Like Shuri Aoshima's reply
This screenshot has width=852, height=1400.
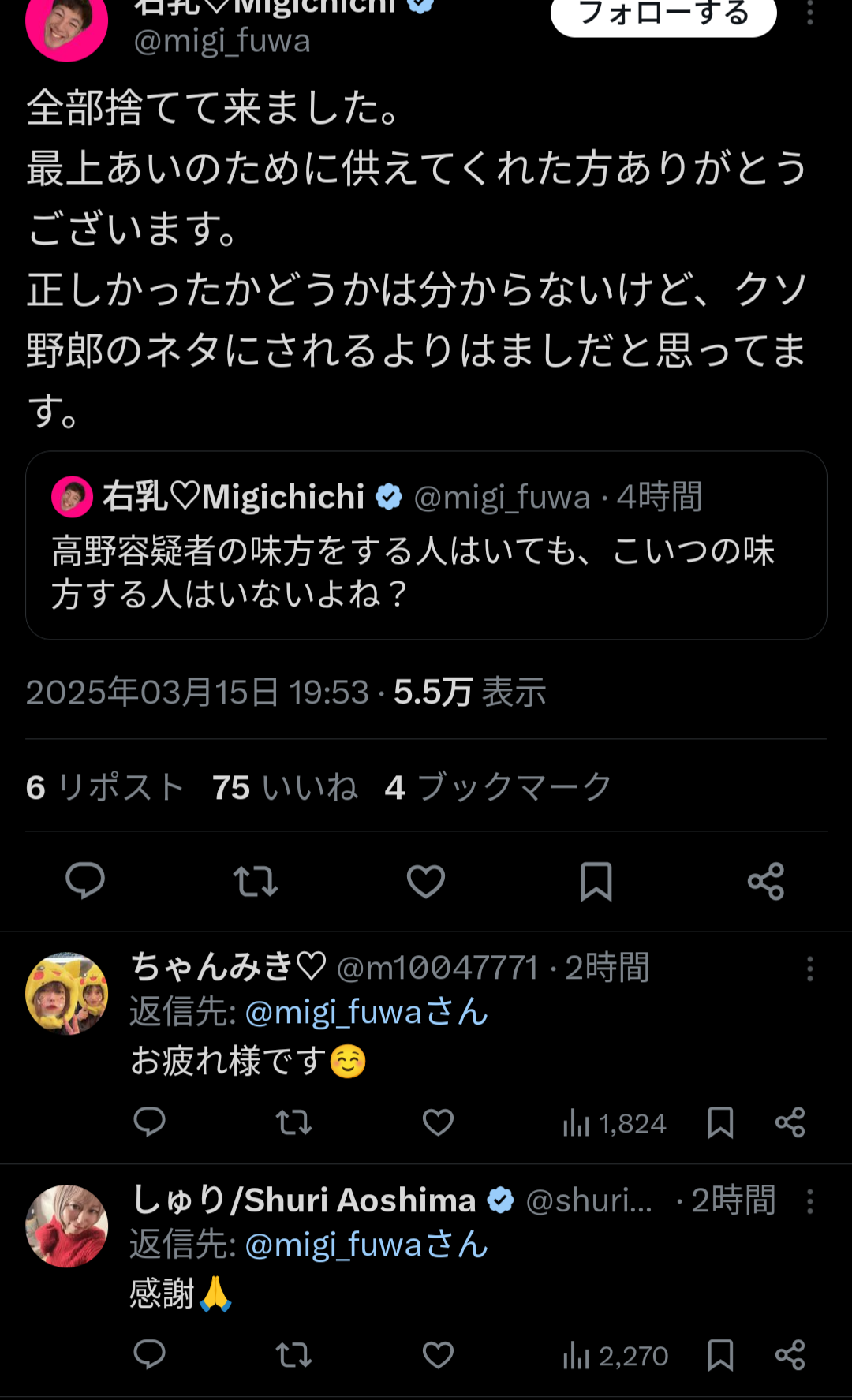[438, 1355]
